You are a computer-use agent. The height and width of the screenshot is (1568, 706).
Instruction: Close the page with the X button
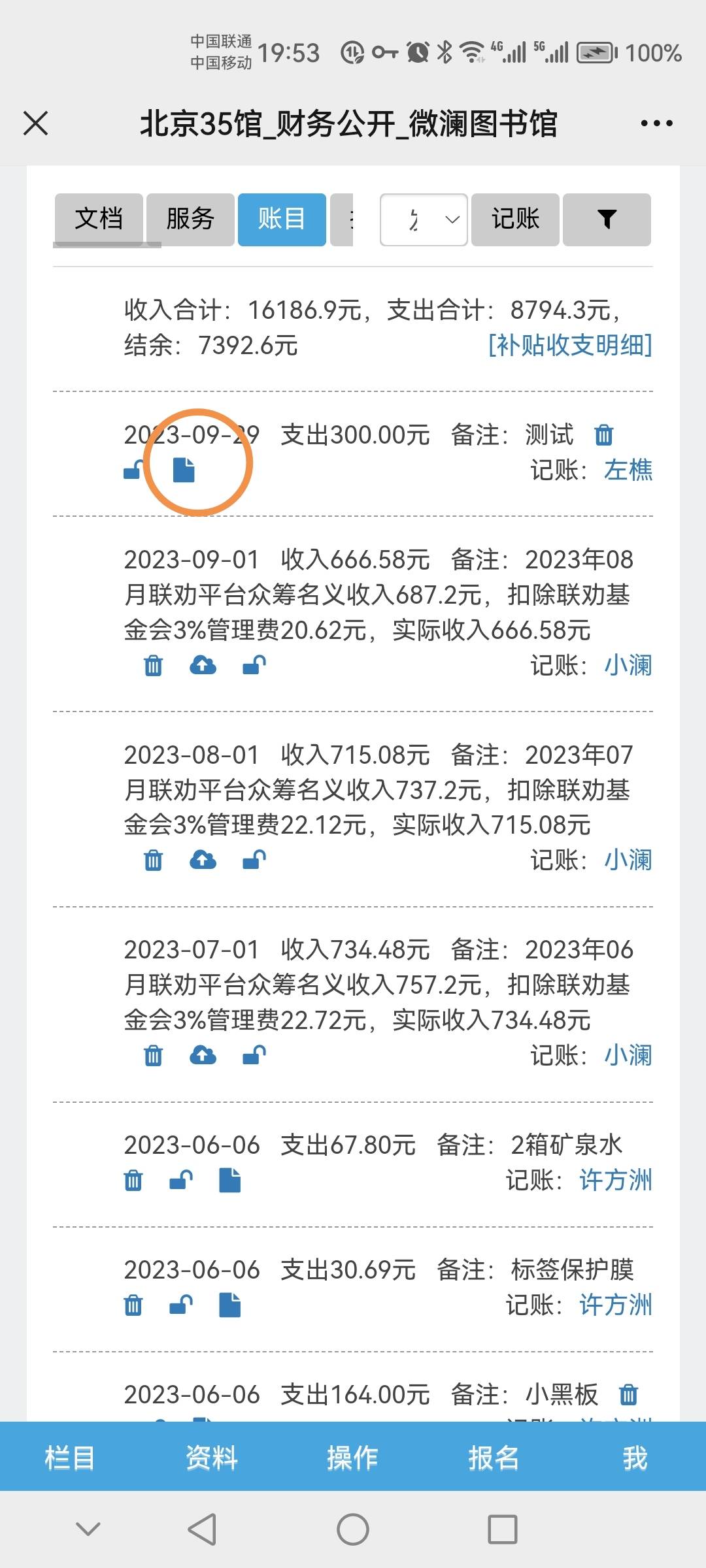(35, 123)
